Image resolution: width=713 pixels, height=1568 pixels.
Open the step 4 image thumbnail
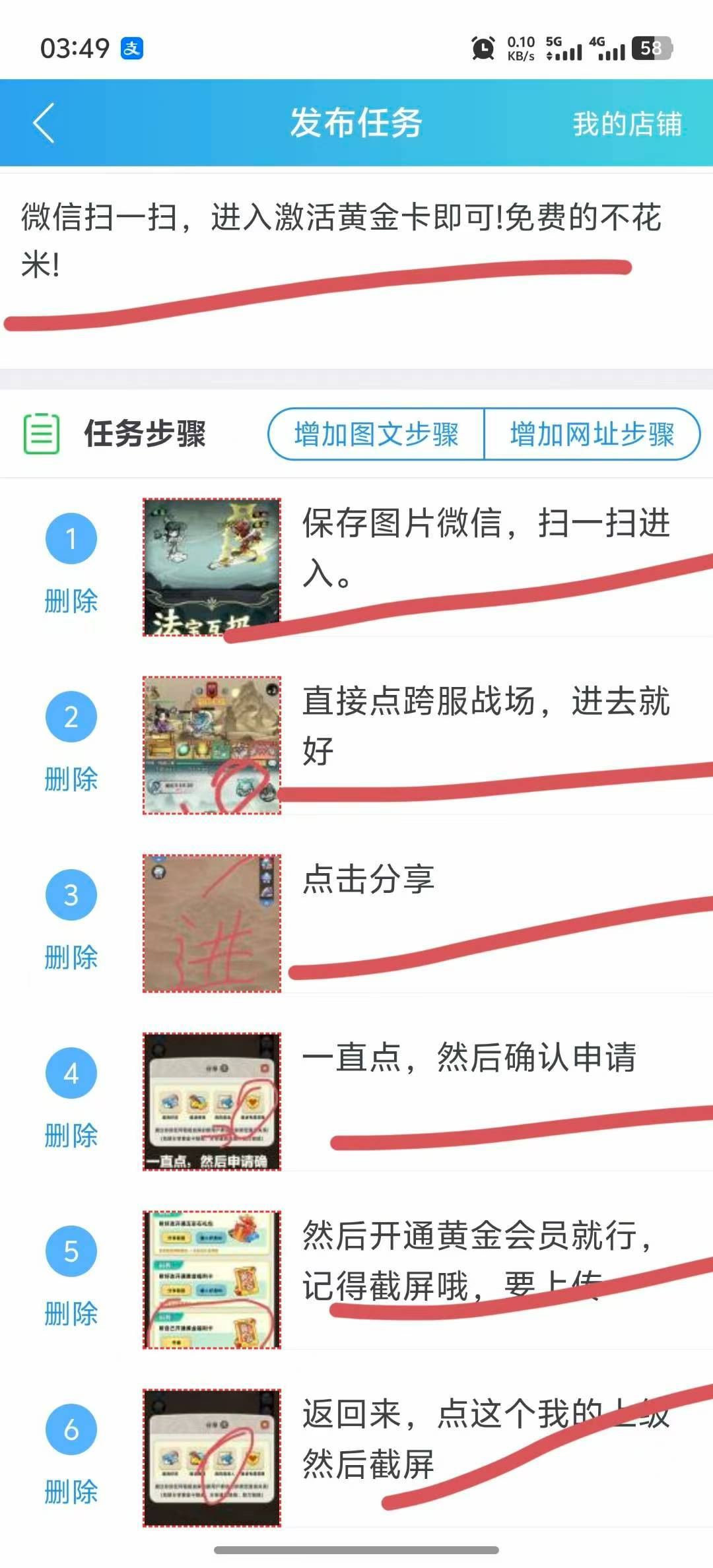[x=212, y=1102]
